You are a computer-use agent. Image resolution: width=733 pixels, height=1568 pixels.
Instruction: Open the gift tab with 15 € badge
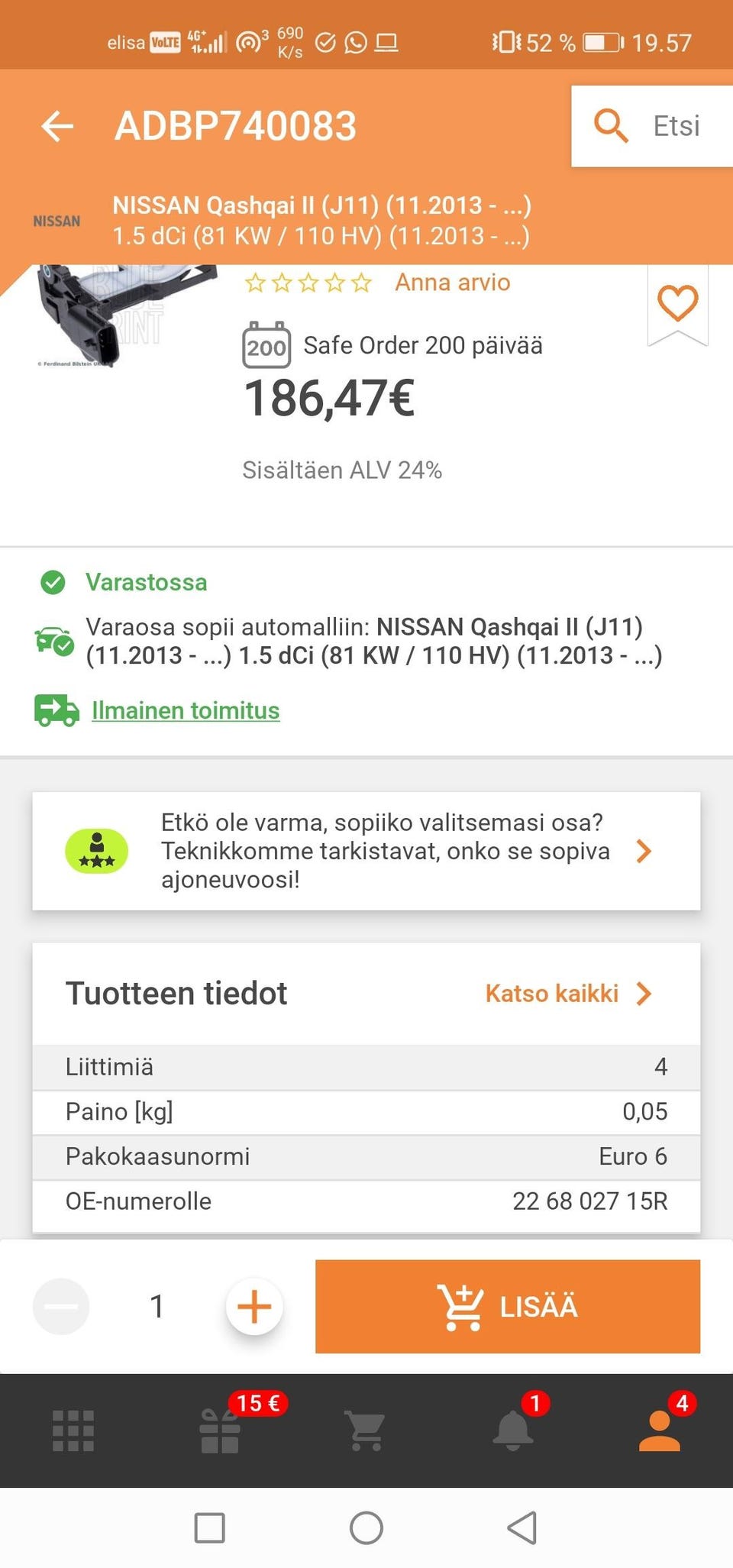[x=220, y=1431]
